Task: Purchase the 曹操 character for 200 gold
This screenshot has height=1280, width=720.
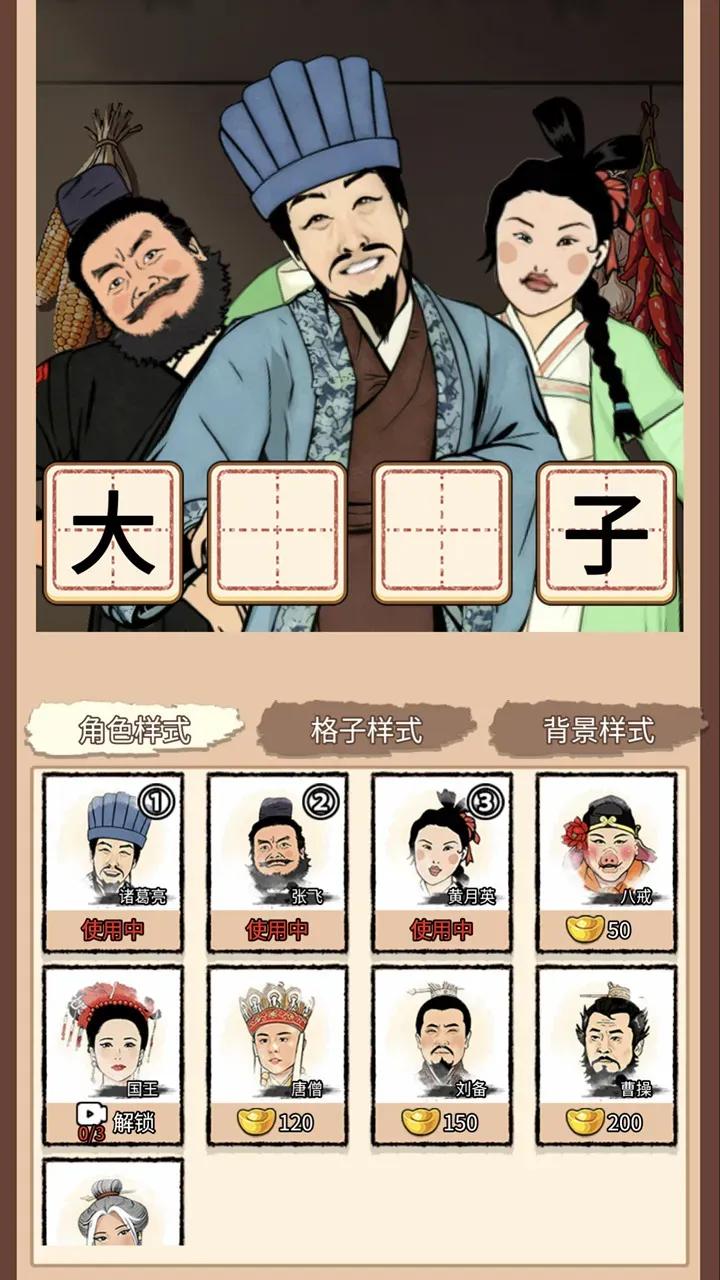Action: (606, 1122)
